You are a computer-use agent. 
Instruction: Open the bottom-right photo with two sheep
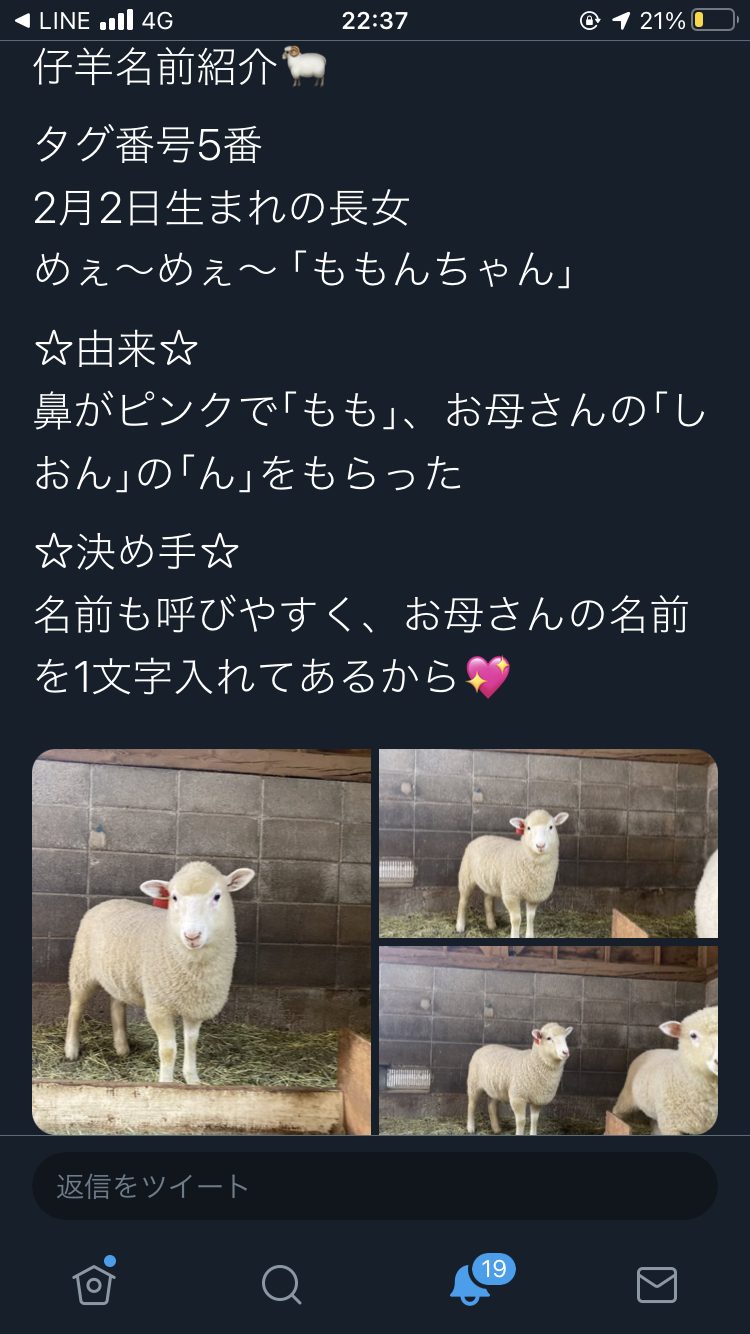click(x=548, y=1039)
